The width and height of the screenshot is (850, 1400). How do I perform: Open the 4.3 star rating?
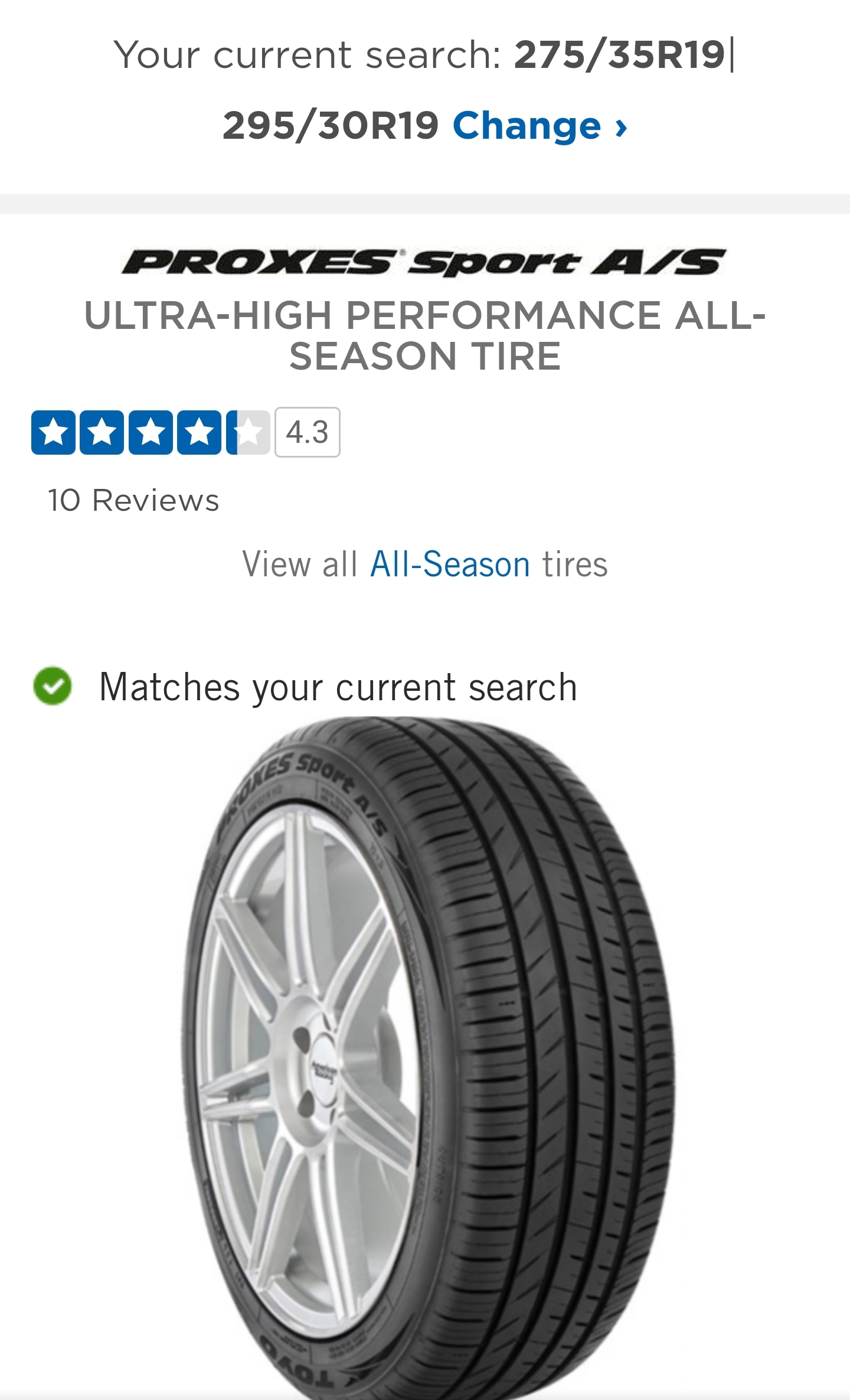185,432
